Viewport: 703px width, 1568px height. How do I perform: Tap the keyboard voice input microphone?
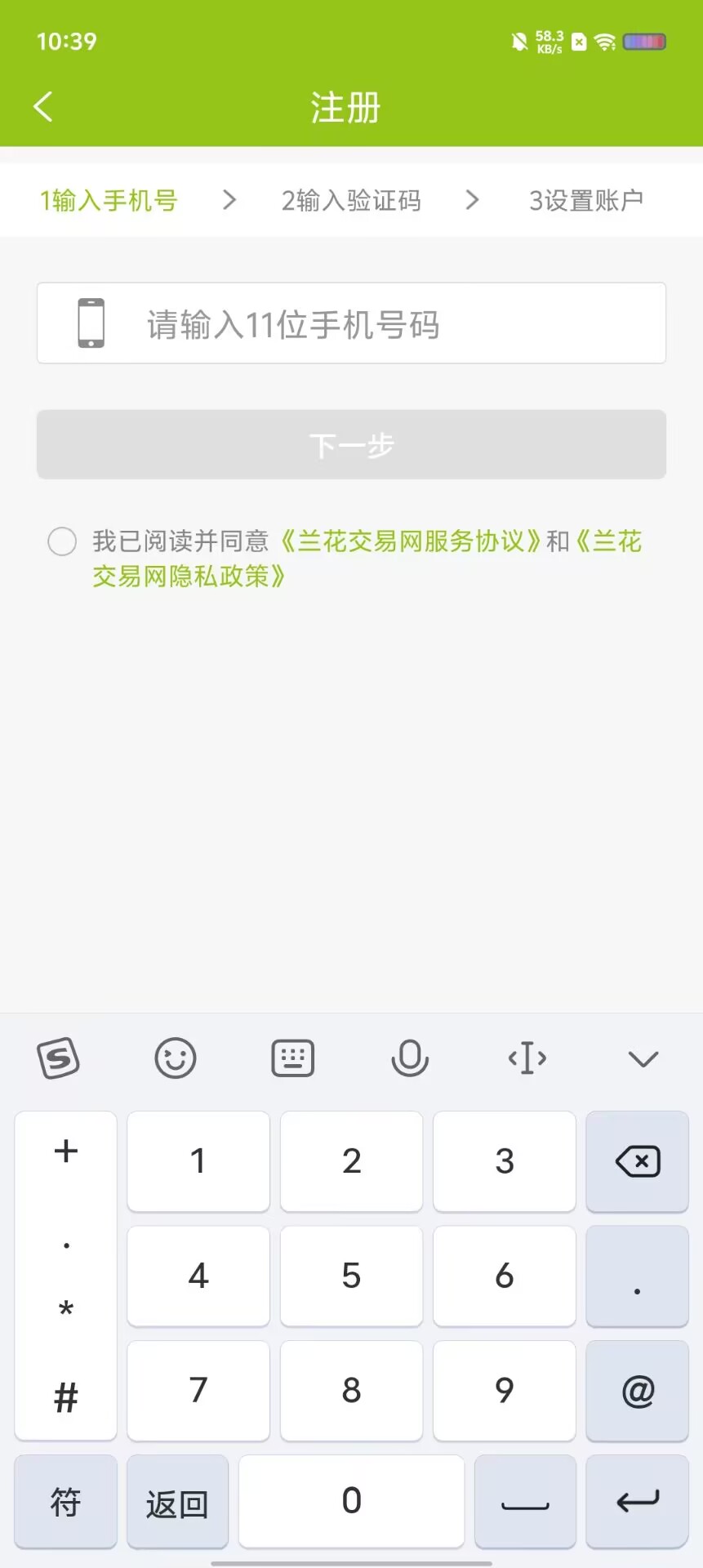(x=410, y=1058)
